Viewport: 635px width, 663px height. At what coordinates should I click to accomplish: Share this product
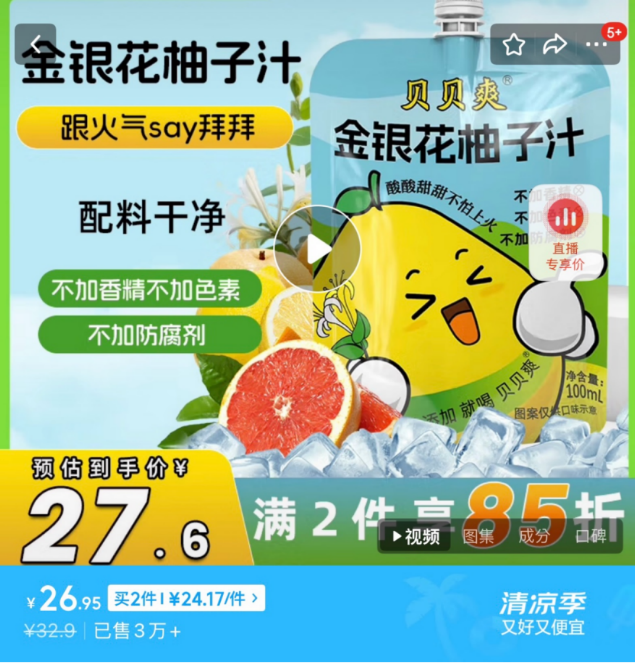point(554,45)
